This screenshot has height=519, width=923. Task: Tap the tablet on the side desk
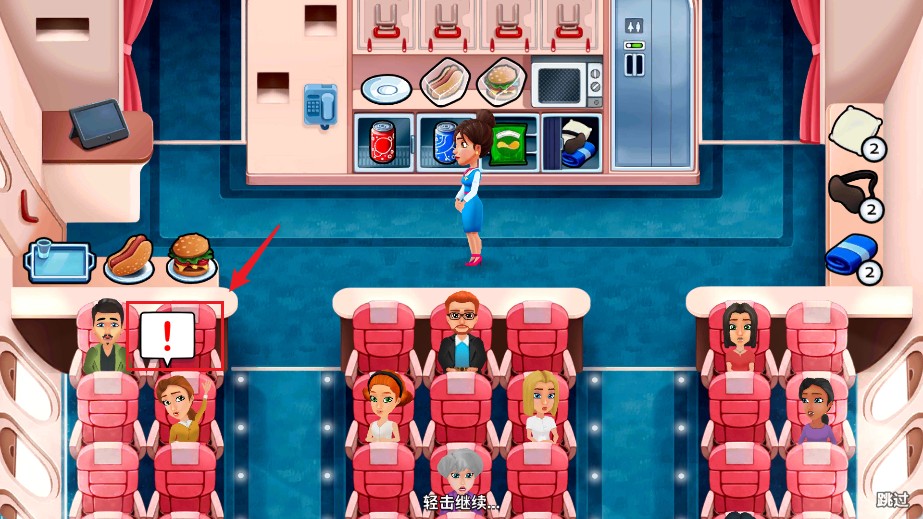98,125
